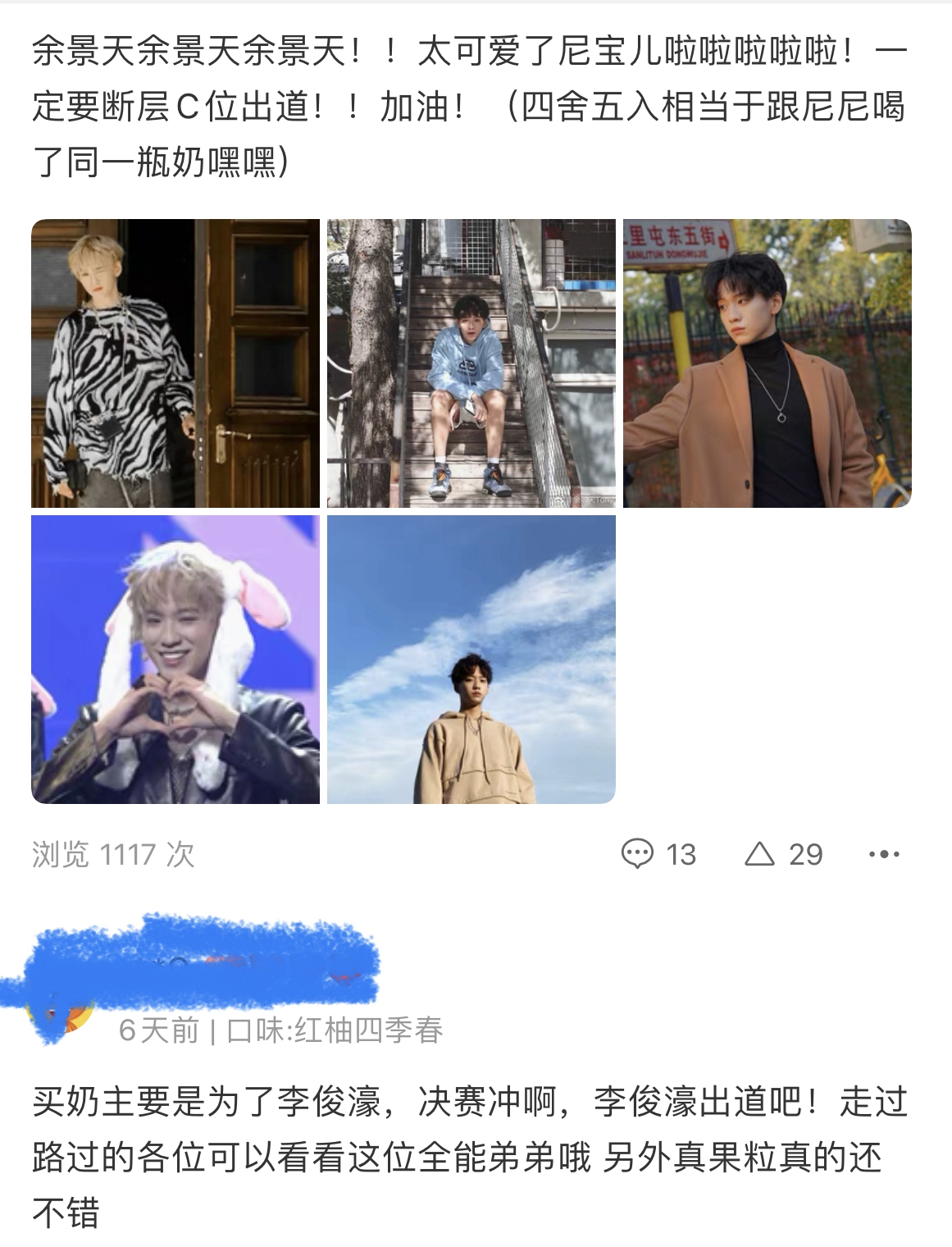Open the comments with 13 replies
The image size is (952, 1247).
pos(658,854)
